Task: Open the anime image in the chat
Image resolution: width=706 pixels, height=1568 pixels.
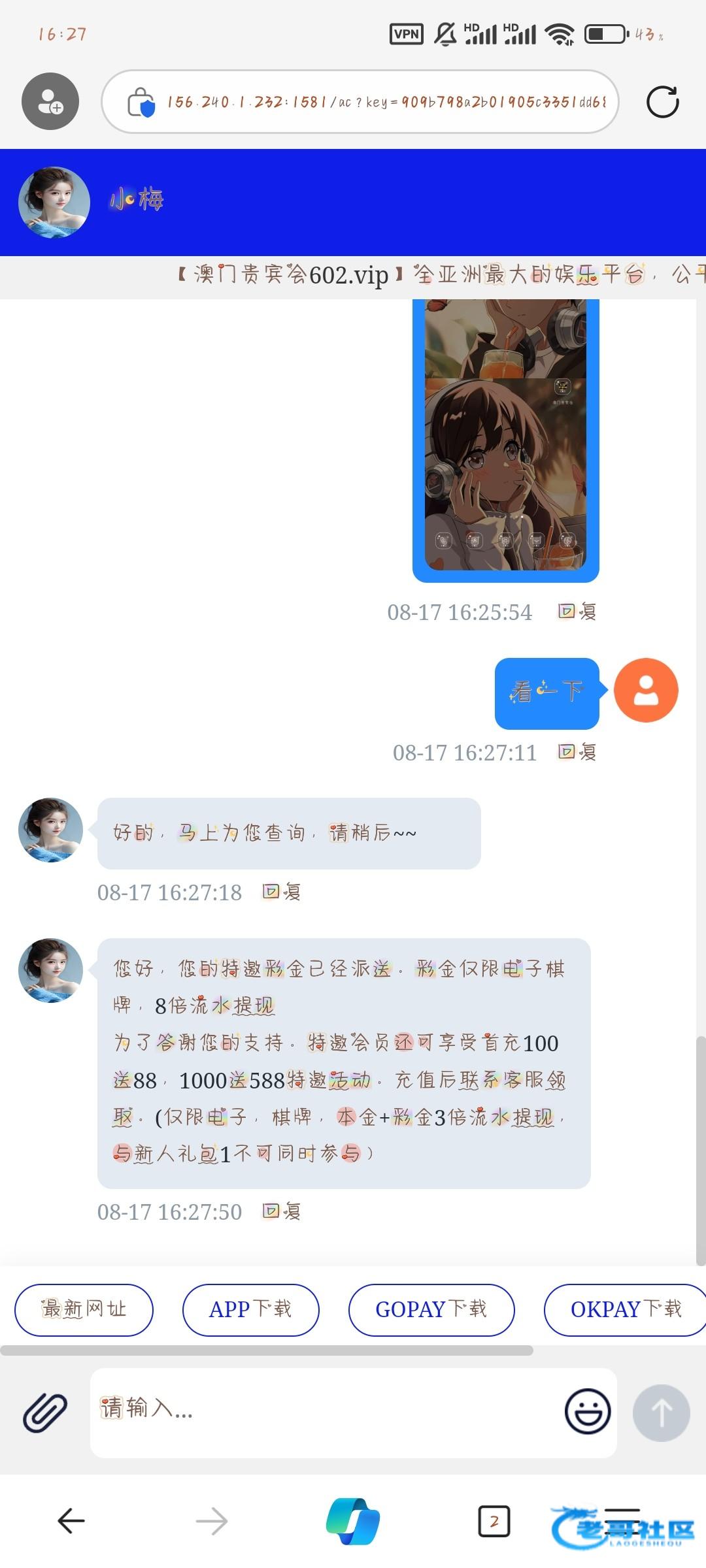Action: click(x=505, y=438)
